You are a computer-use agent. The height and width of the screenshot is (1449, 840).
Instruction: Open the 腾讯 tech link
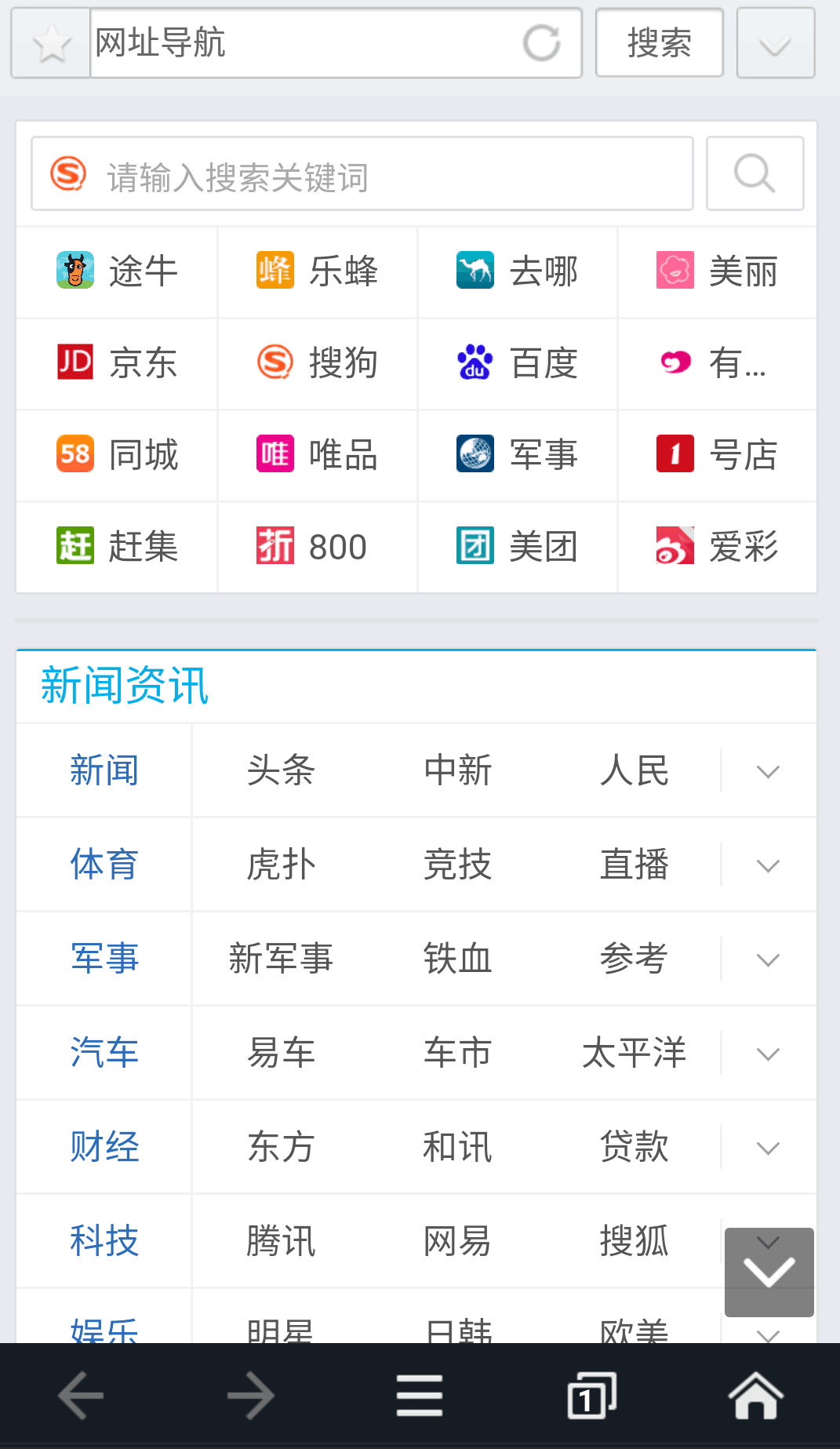280,1241
